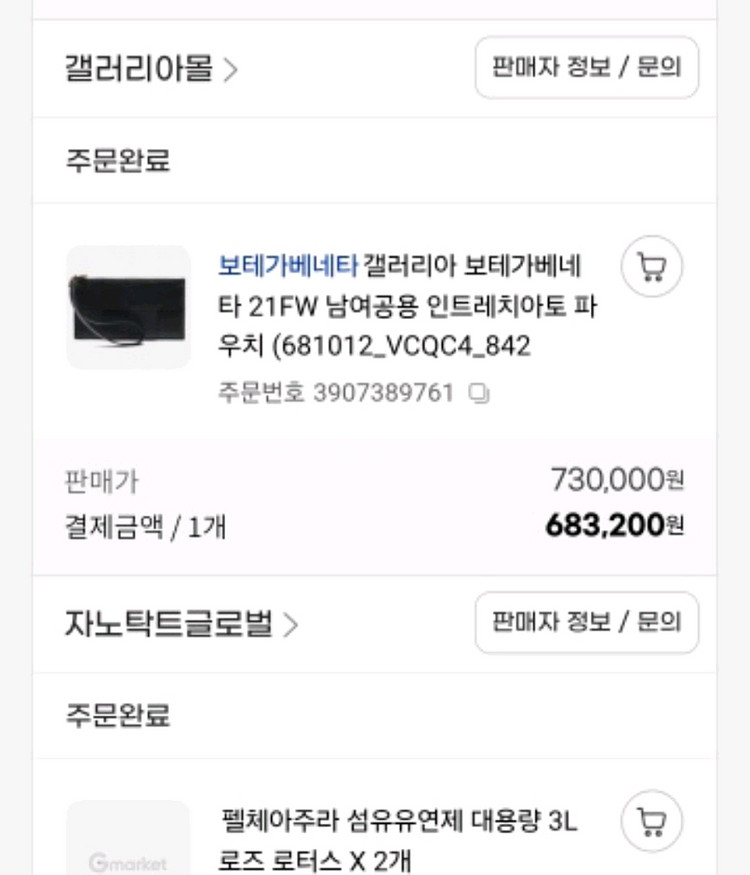Open the 자노탁트글로벌 seller store

[x=181, y=625]
